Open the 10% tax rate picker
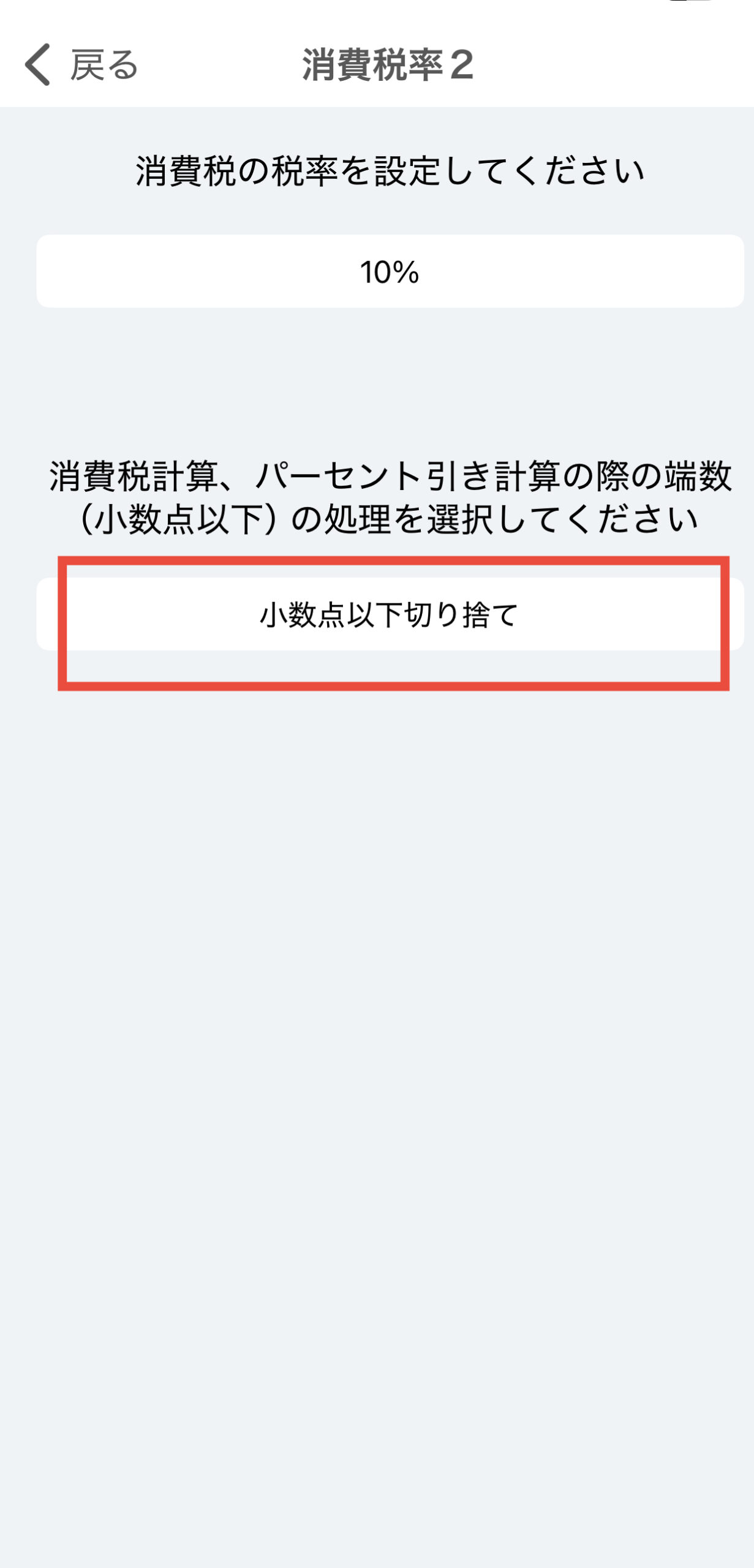The height and width of the screenshot is (1568, 754). click(x=390, y=271)
